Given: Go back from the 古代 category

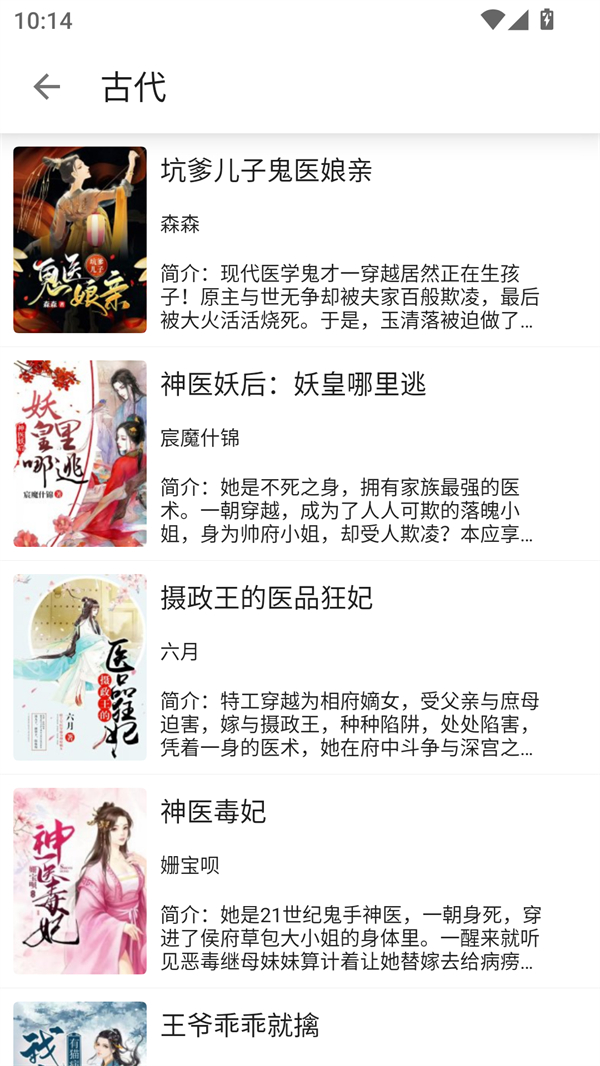Looking at the screenshot, I should [x=46, y=87].
